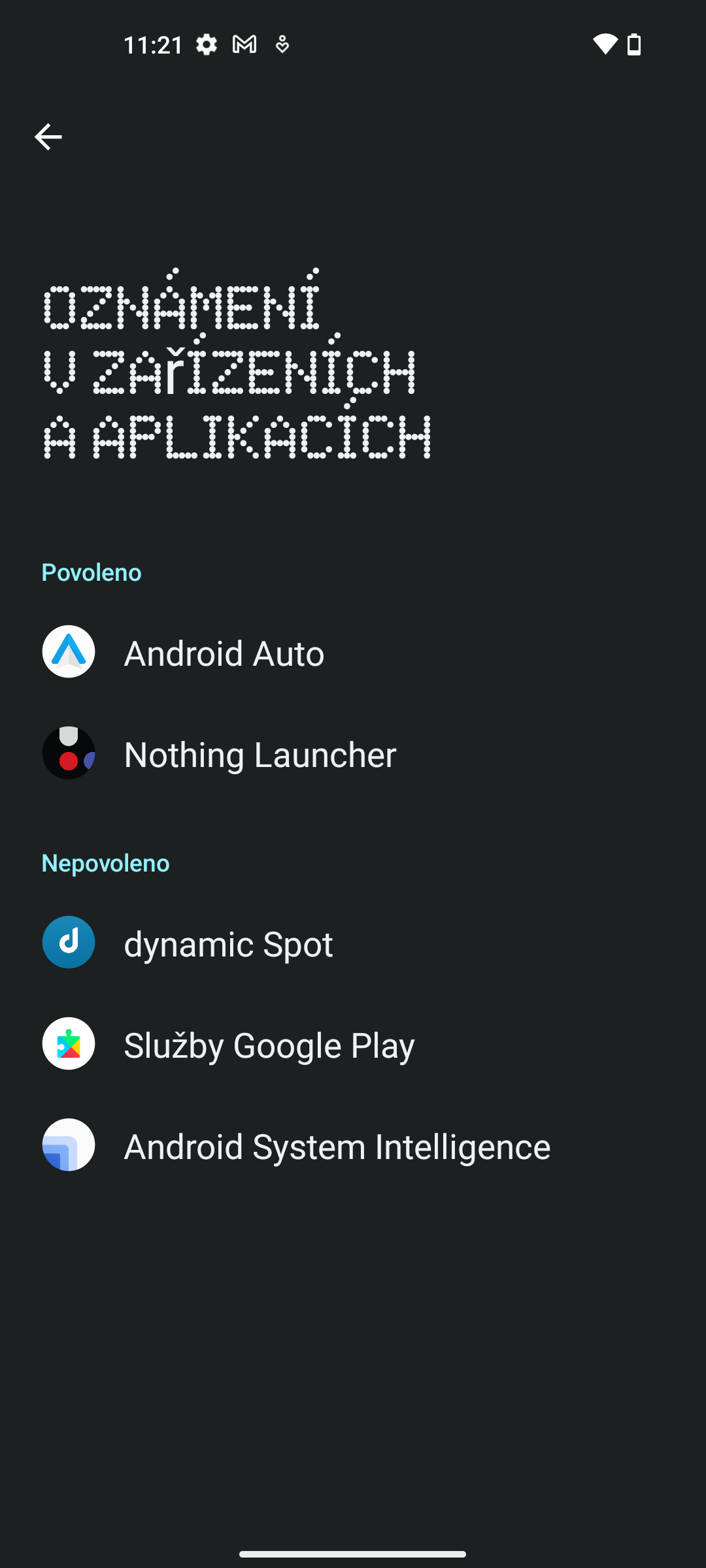706x1568 pixels.
Task: Select the Nothing Launcher app icon
Action: [x=69, y=753]
